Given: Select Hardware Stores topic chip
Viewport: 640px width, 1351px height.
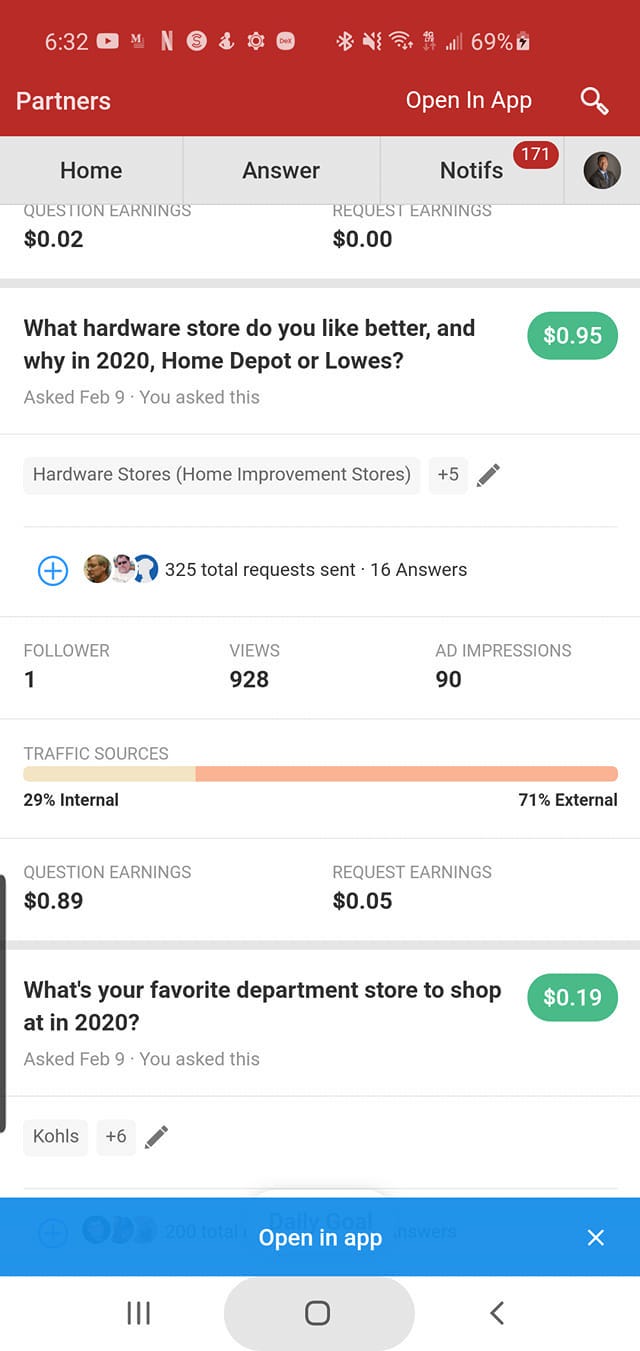Looking at the screenshot, I should pos(222,474).
